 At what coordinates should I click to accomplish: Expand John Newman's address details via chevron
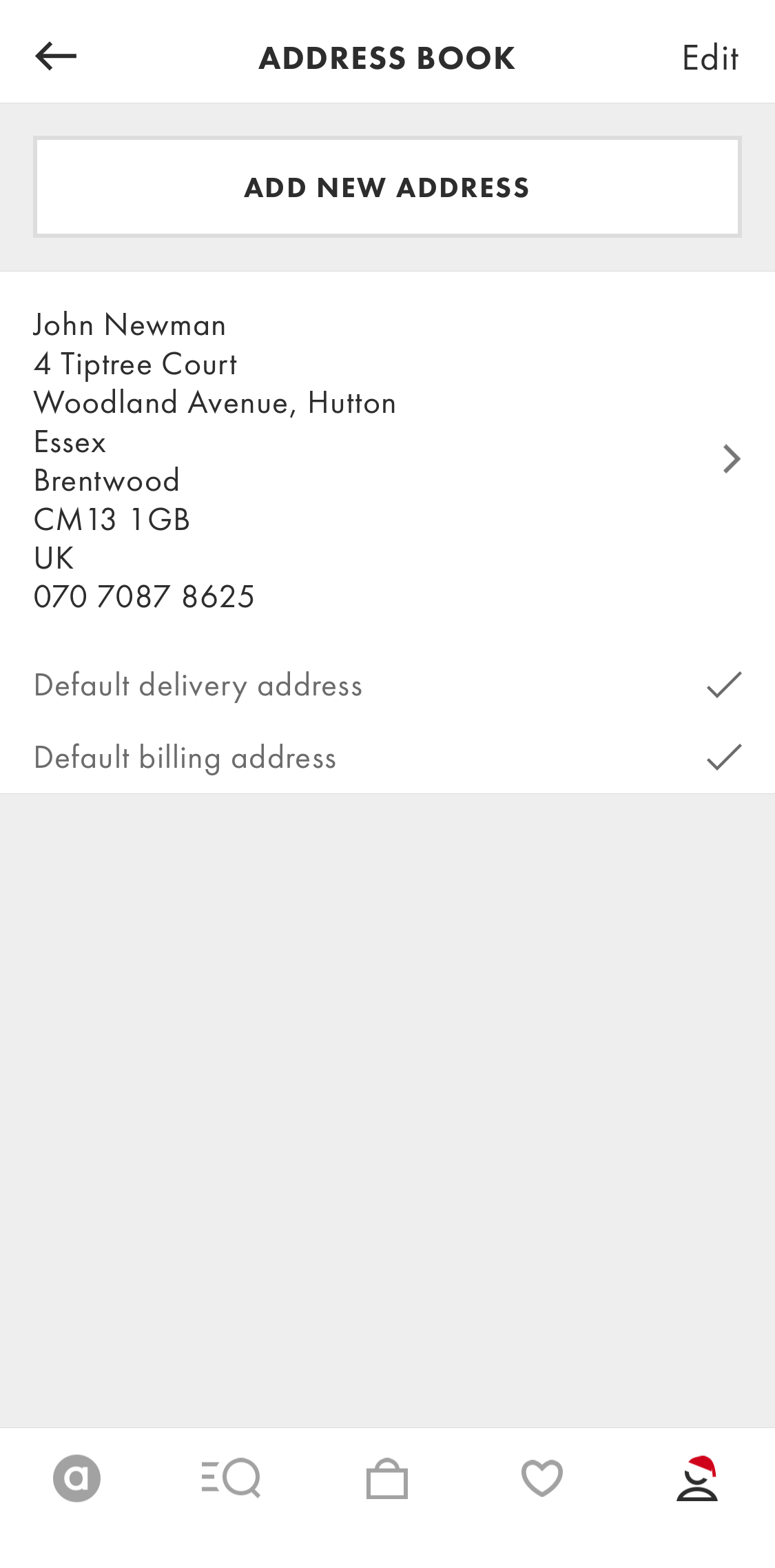point(732,458)
